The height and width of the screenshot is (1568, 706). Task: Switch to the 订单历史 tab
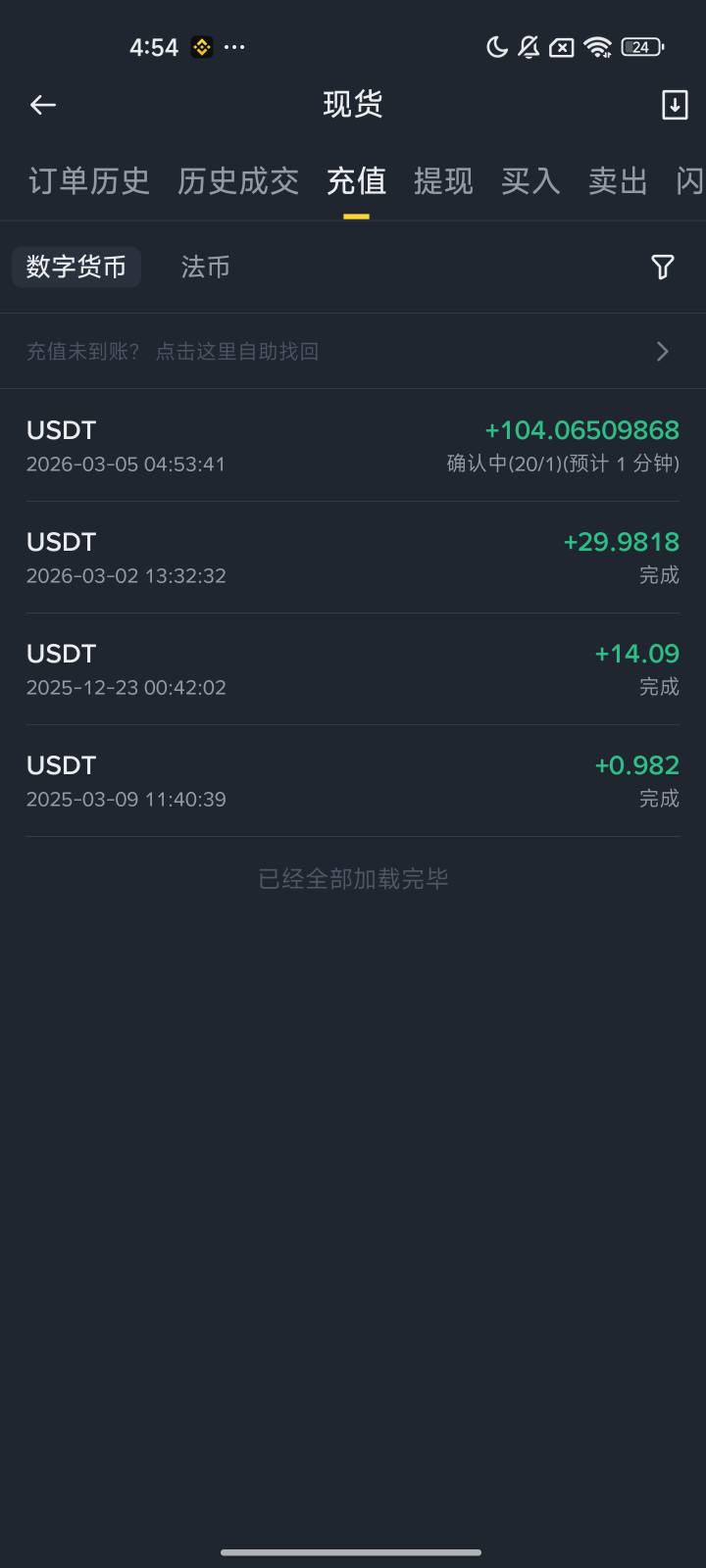(x=89, y=181)
